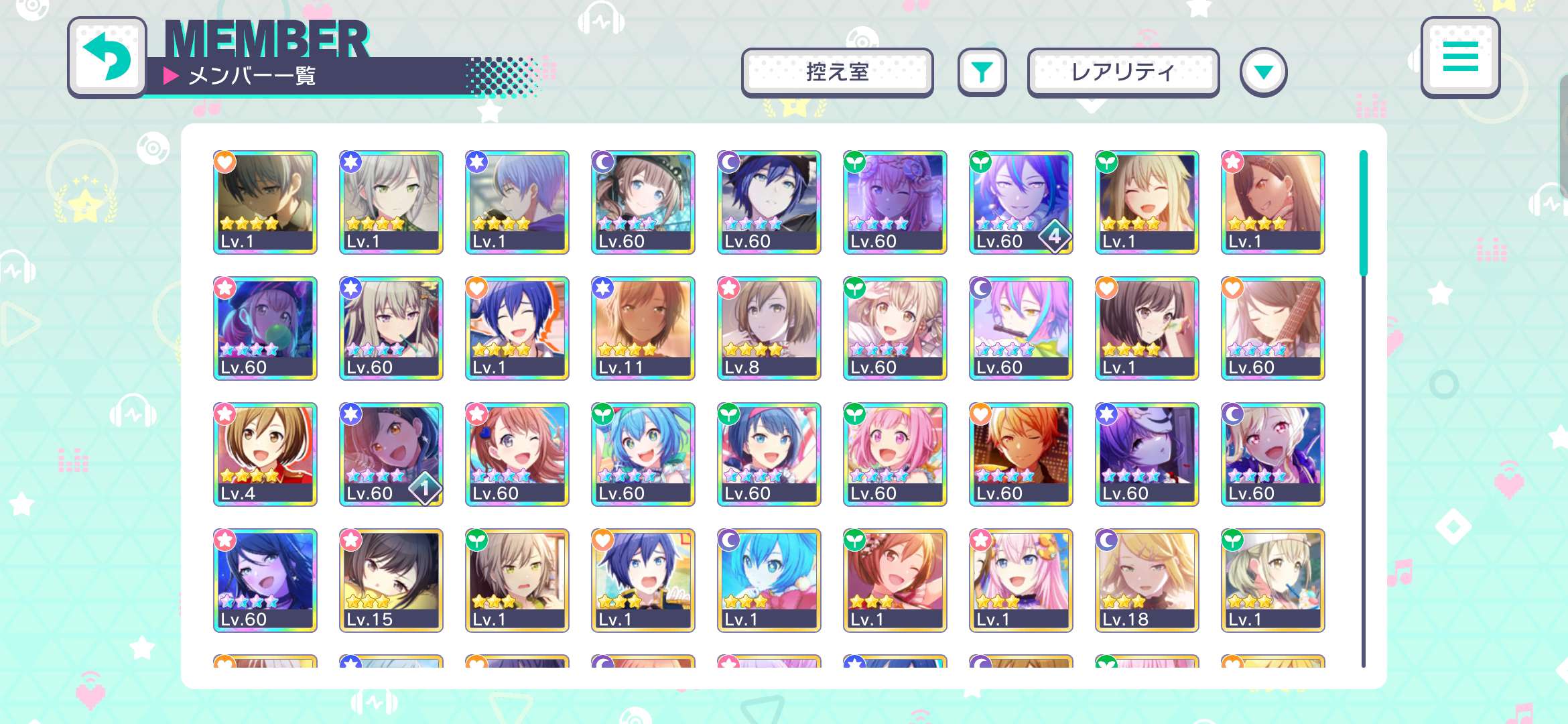Open the レアリティ sort dropdown
Screen dimensions: 1568x724
pos(1123,72)
